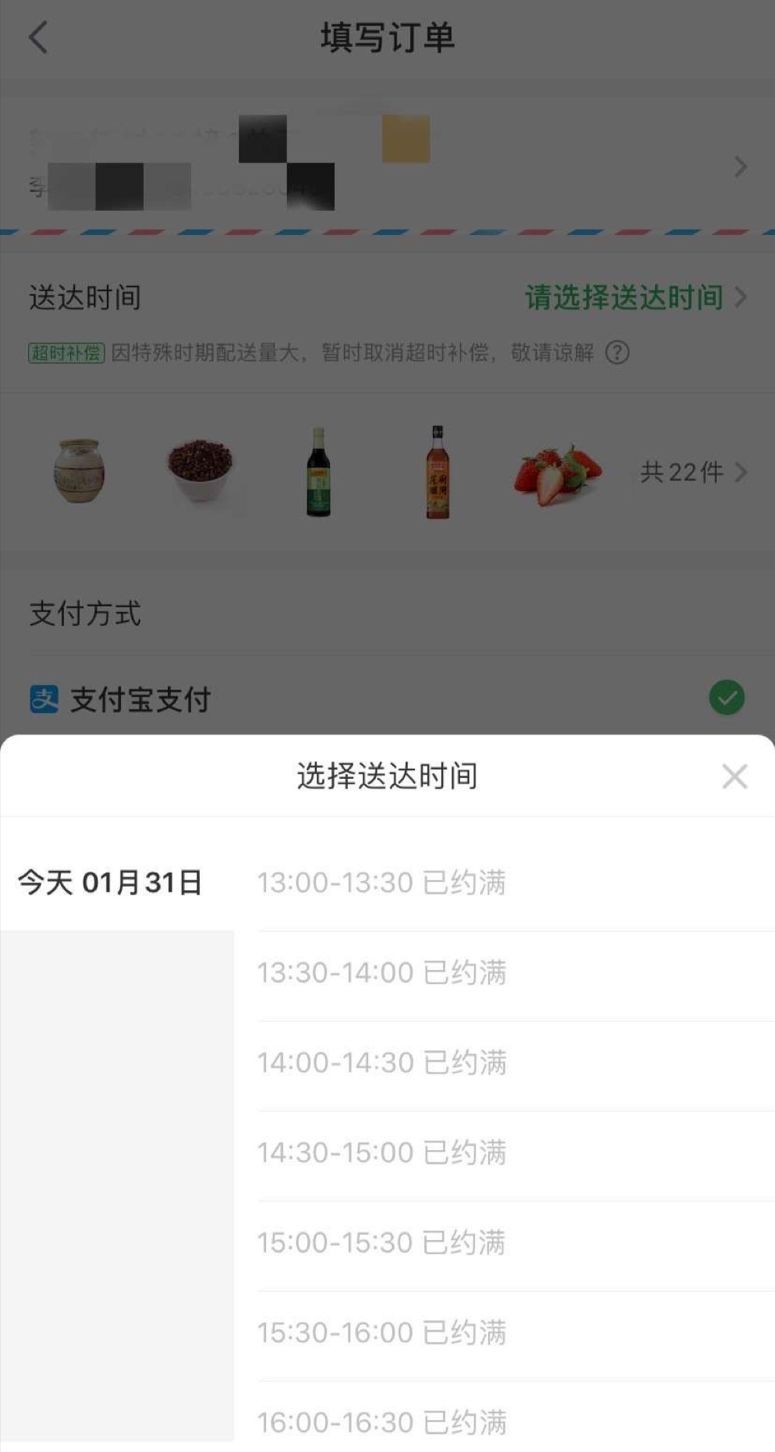Select the 今天 01月31日 date option
Image resolution: width=775 pixels, height=1452 pixels.
coord(110,882)
